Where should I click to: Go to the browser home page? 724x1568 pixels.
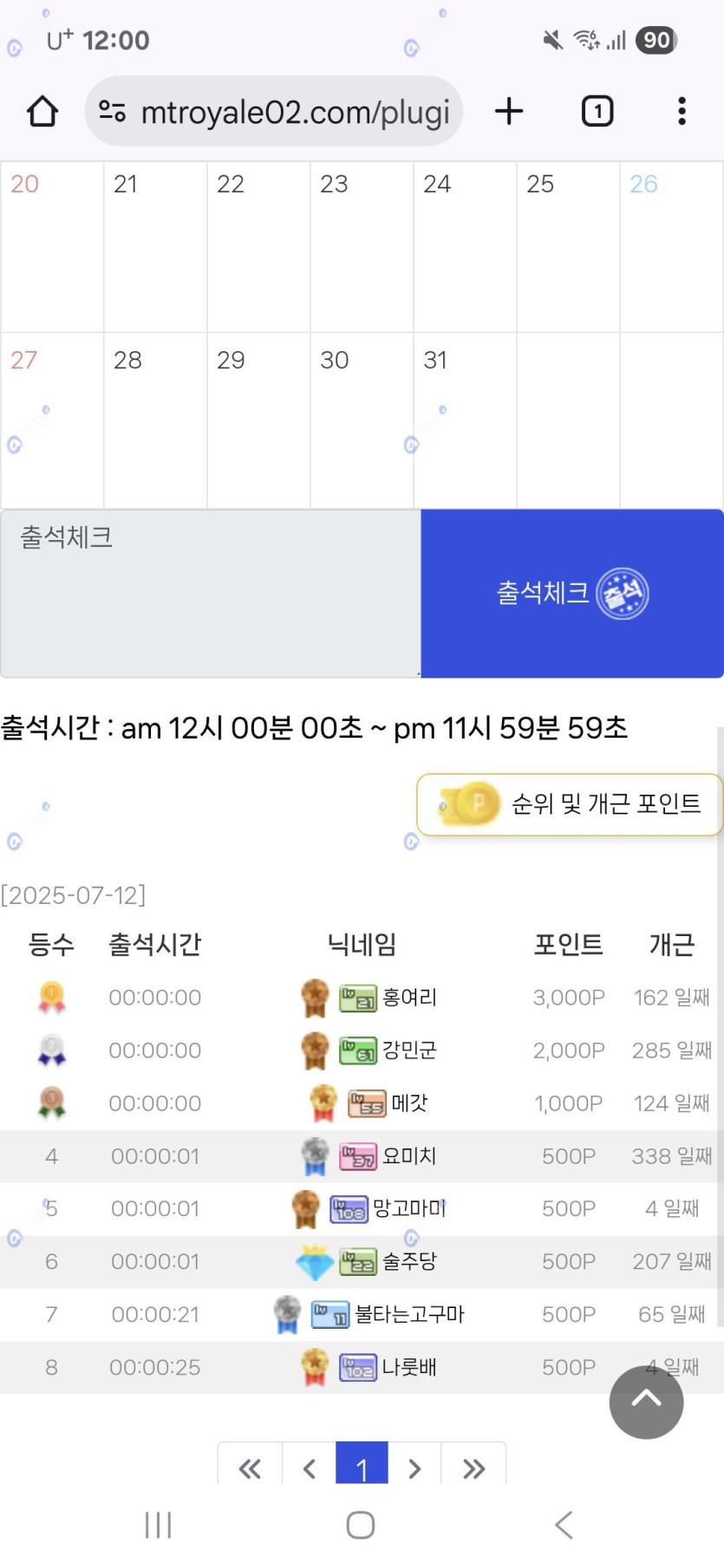[x=42, y=112]
